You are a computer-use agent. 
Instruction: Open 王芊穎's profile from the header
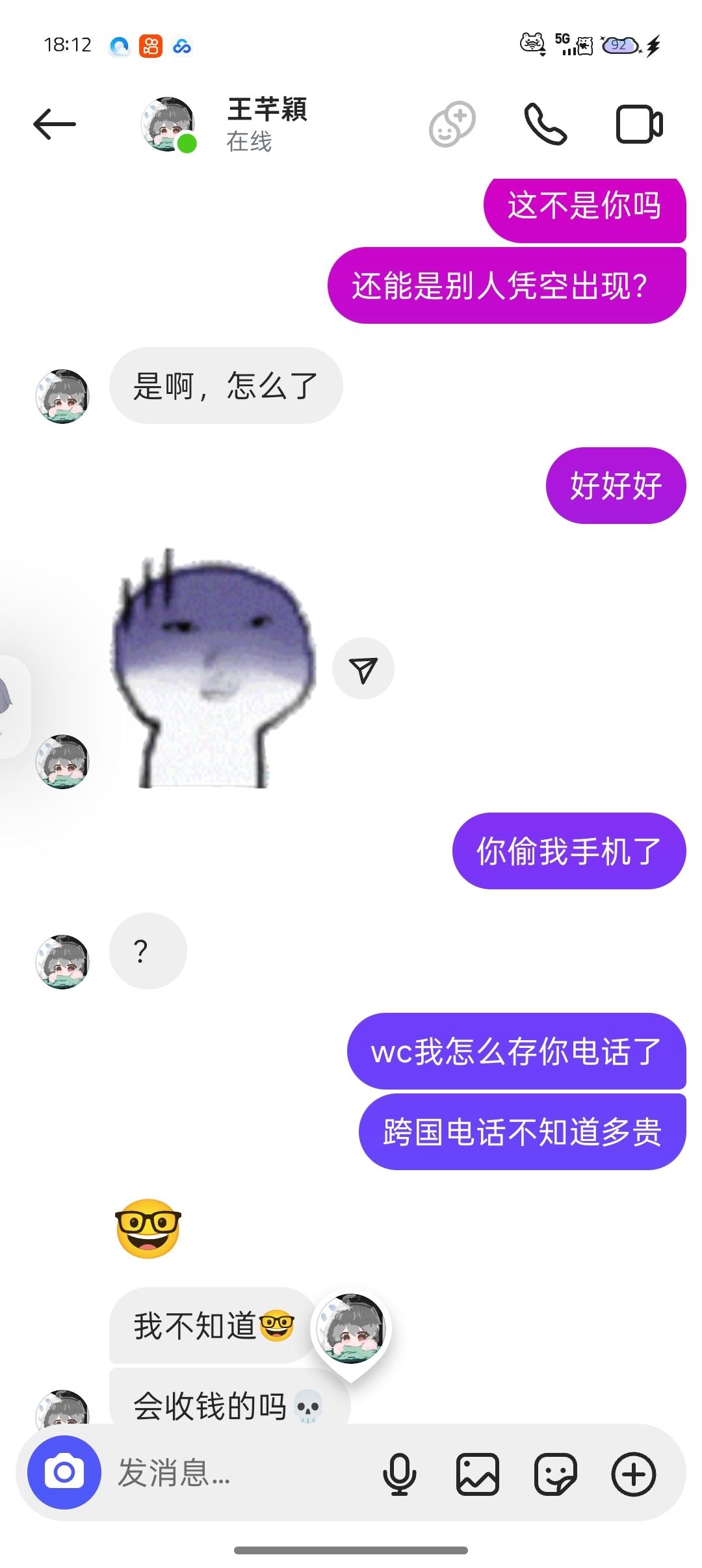[x=266, y=124]
